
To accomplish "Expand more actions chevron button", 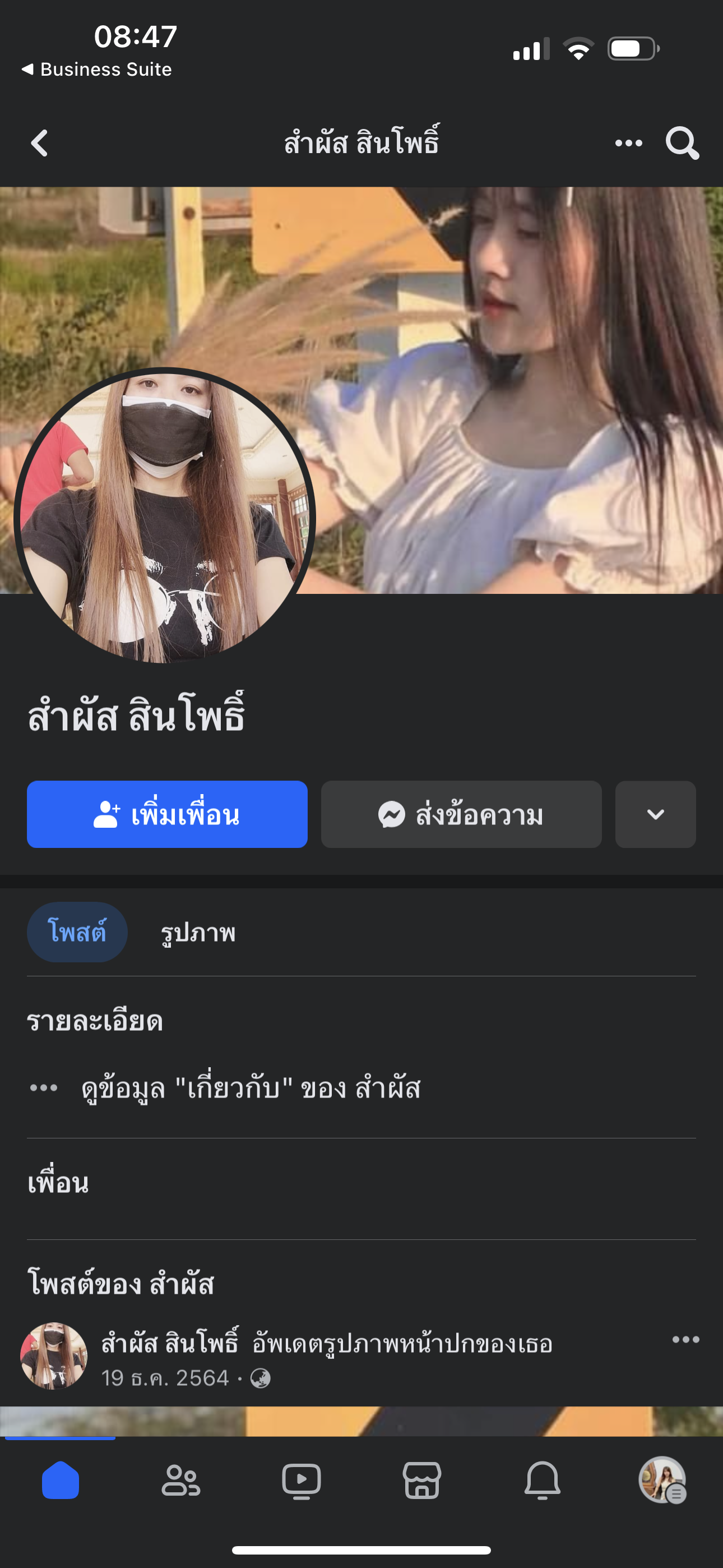I will point(655,814).
